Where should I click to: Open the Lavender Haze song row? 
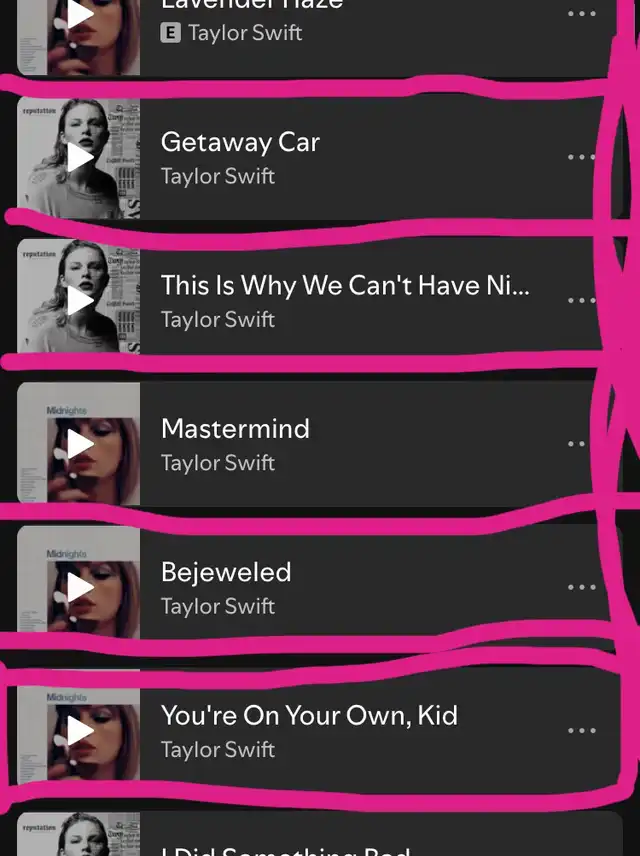350,25
